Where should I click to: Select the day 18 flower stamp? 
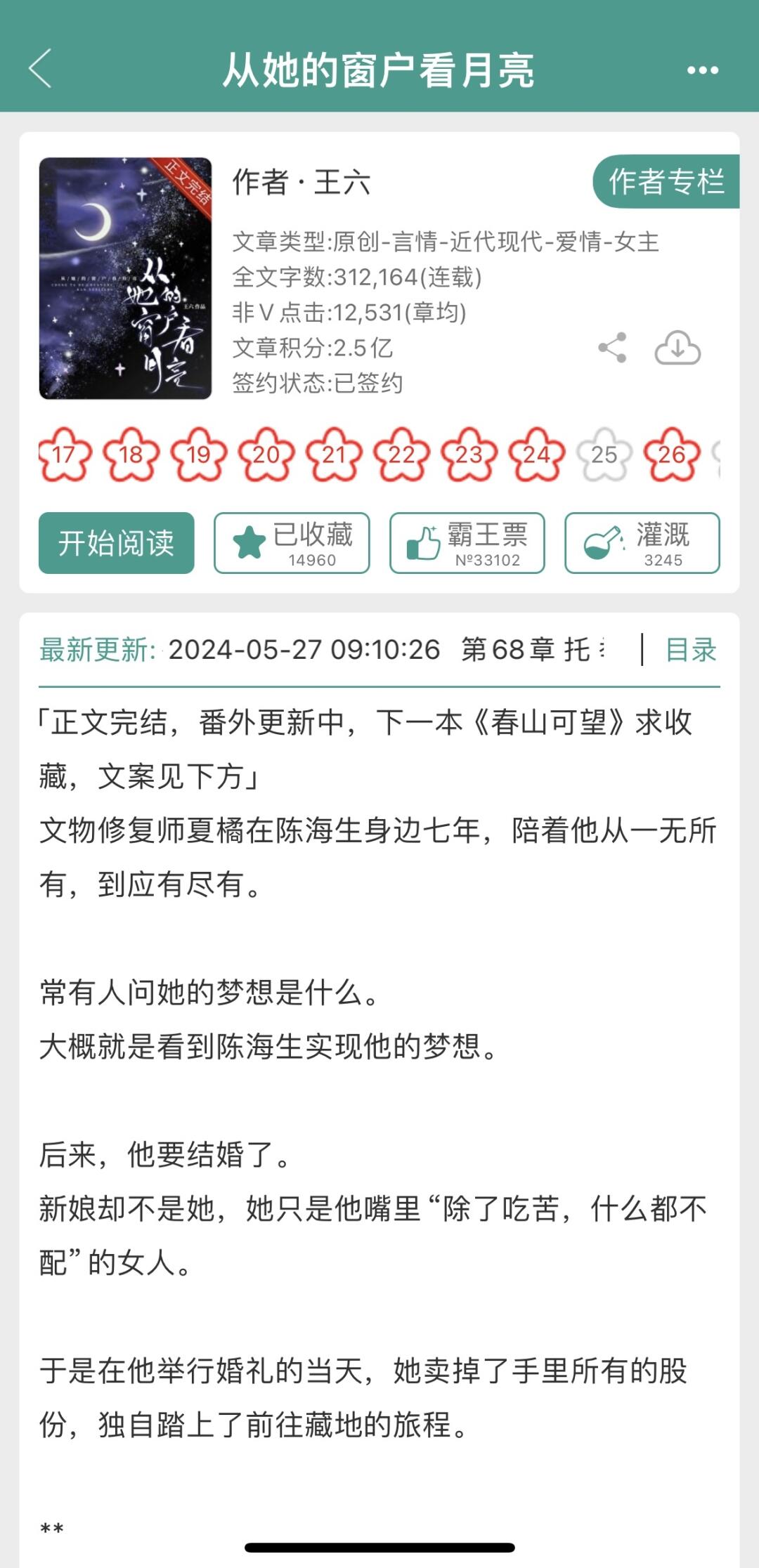131,453
